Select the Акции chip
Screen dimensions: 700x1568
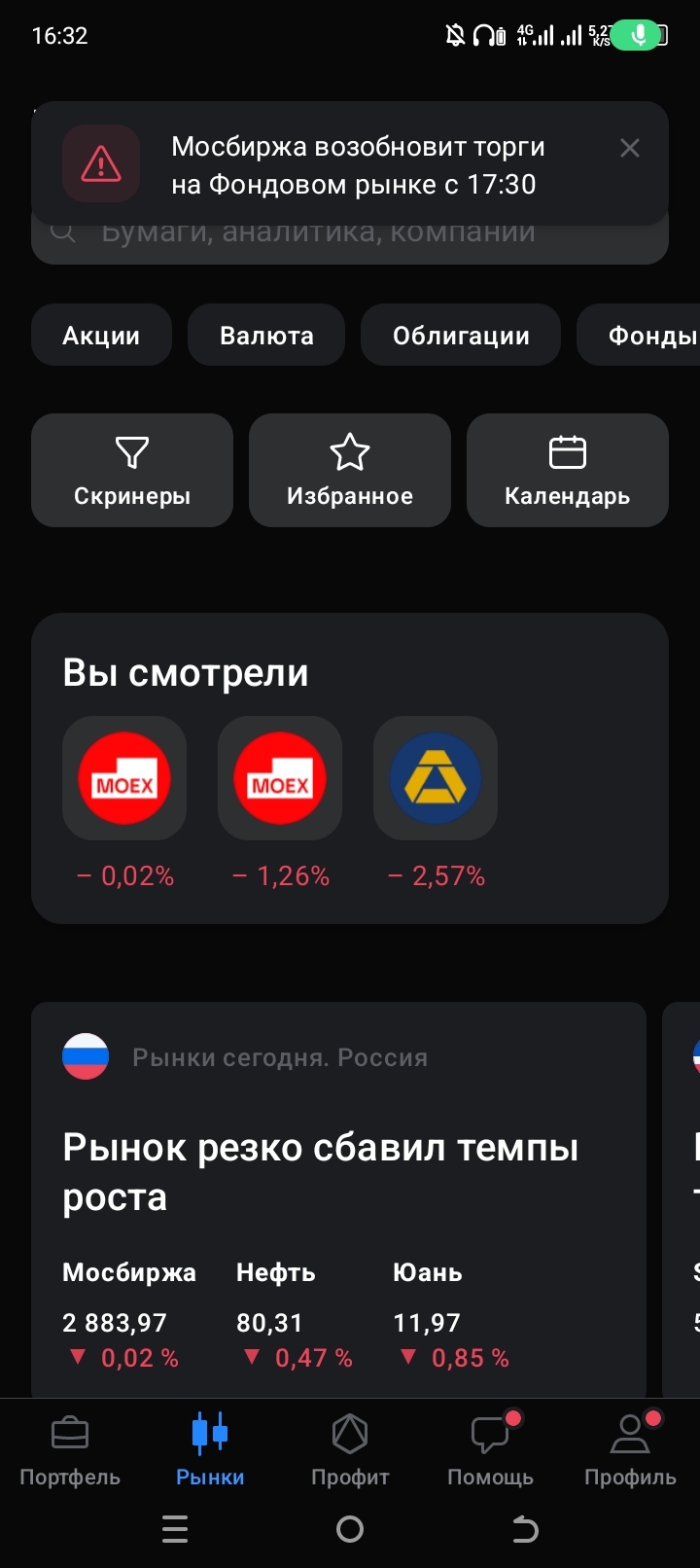click(101, 336)
